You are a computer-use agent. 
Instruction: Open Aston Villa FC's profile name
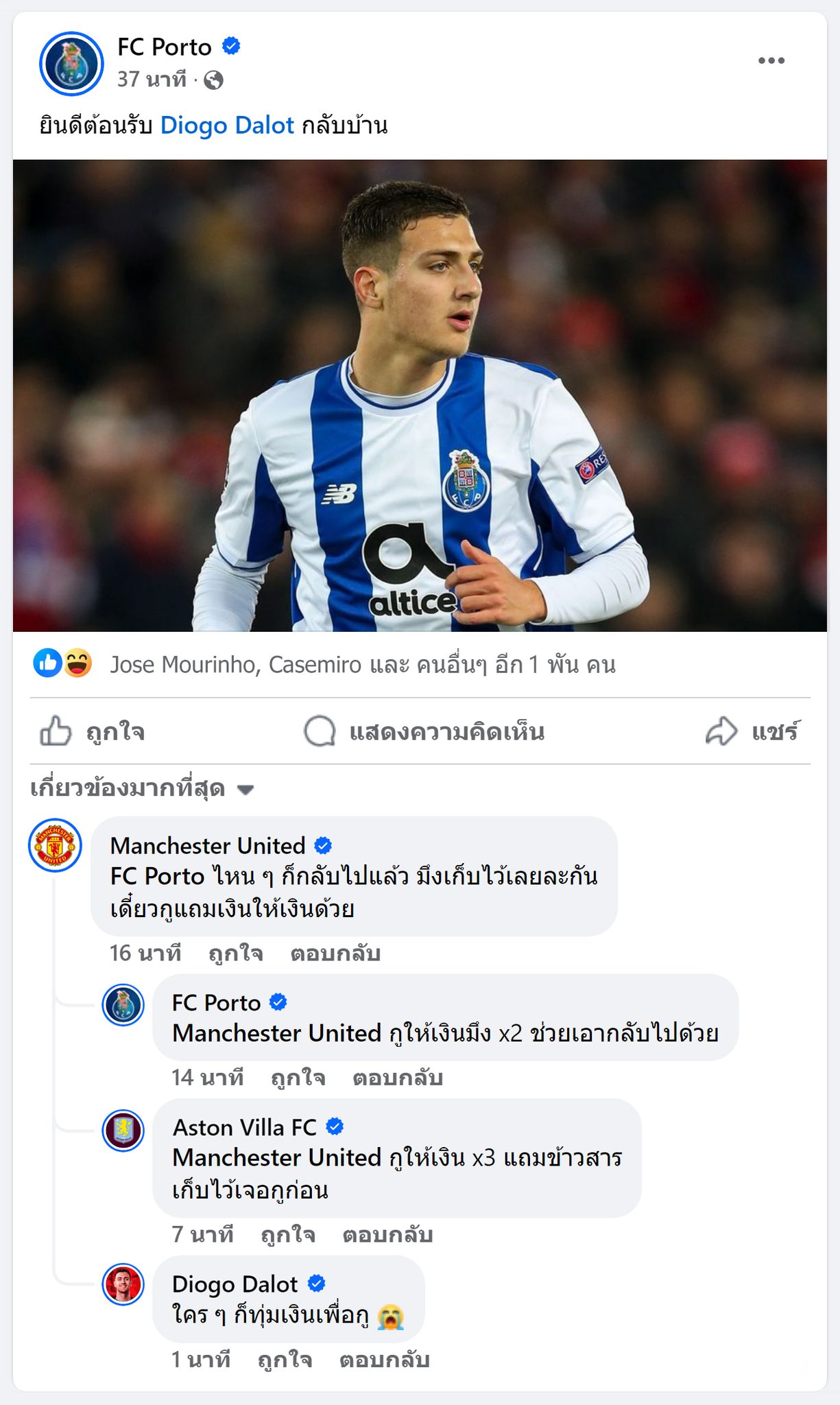click(x=244, y=1127)
